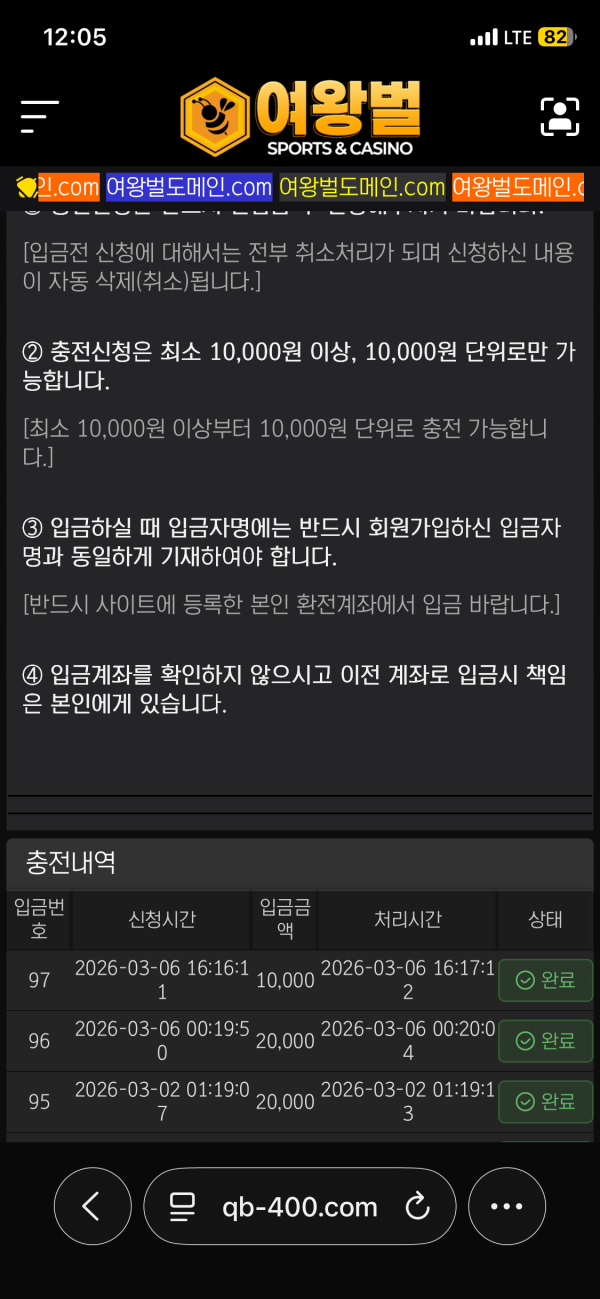
Task: Open the hamburger menu
Action: coord(40,117)
